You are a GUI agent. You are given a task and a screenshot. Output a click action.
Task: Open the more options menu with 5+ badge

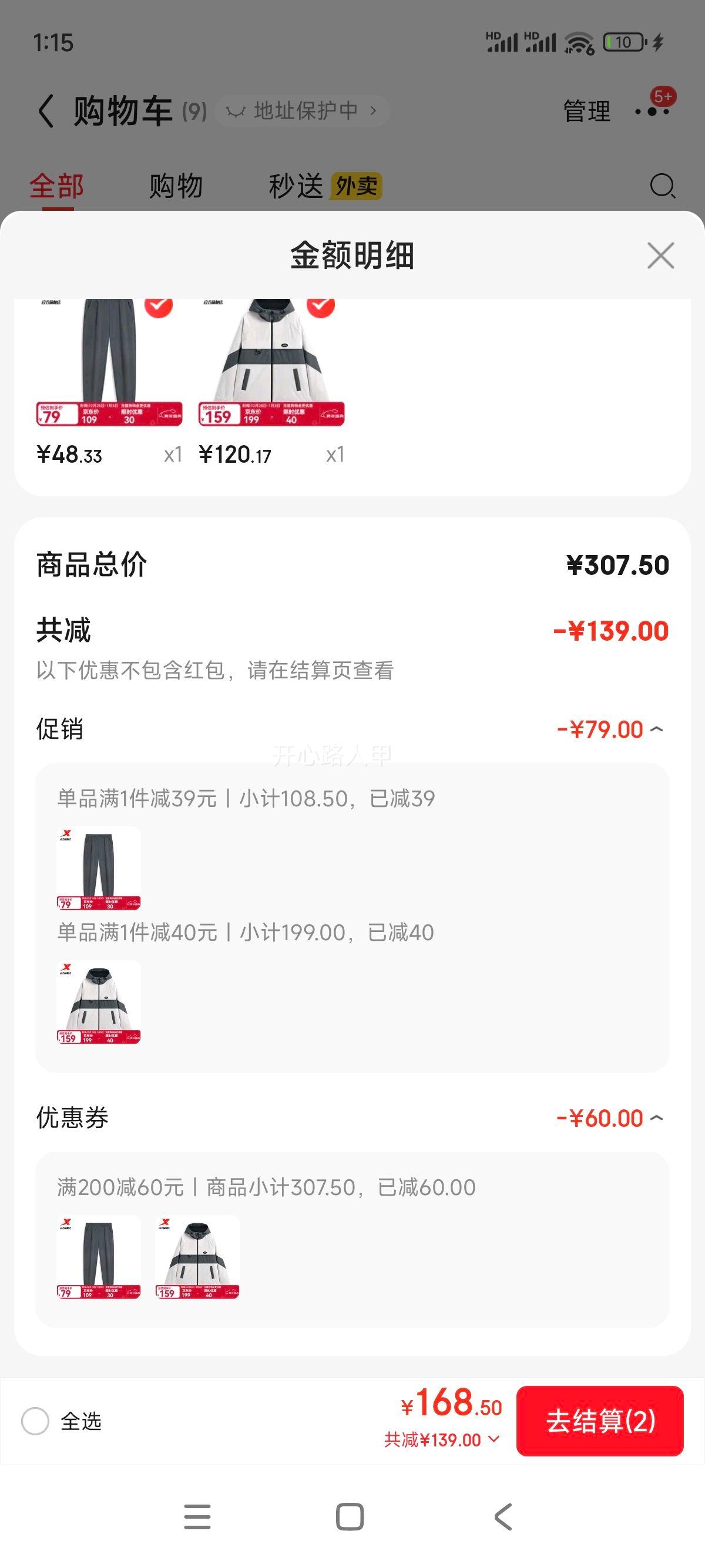tap(654, 110)
